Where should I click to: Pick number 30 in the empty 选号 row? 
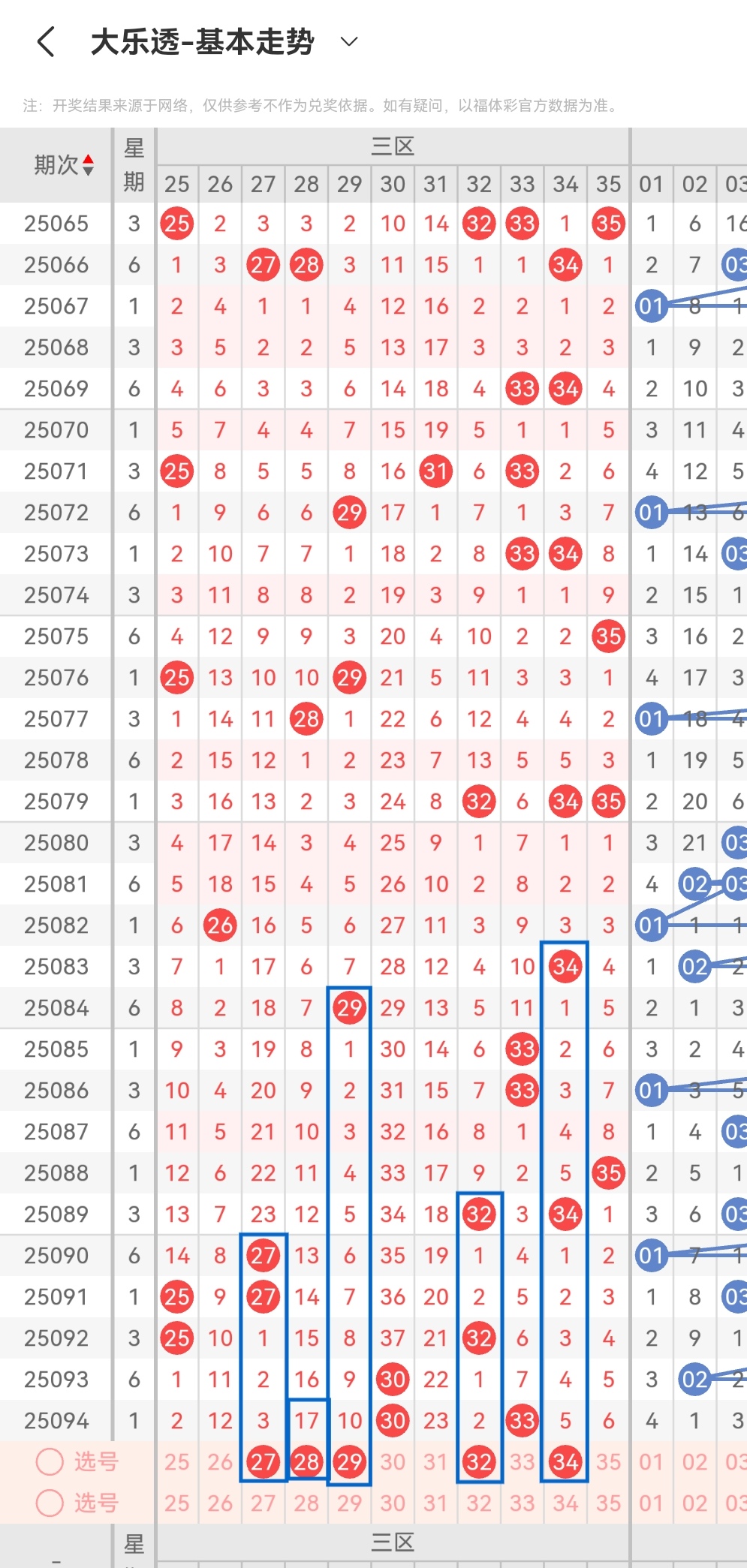(x=393, y=1503)
